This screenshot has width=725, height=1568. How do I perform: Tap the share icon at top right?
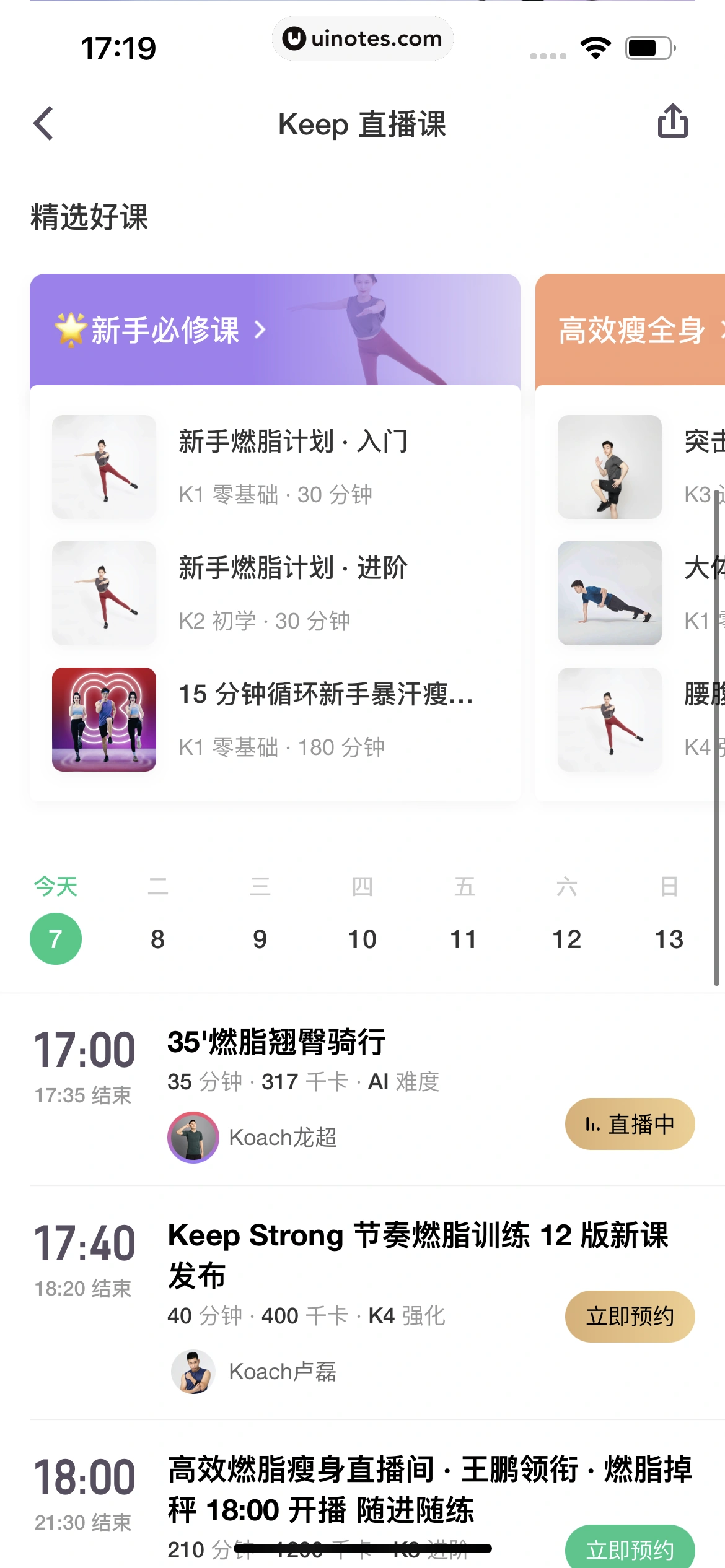[672, 121]
